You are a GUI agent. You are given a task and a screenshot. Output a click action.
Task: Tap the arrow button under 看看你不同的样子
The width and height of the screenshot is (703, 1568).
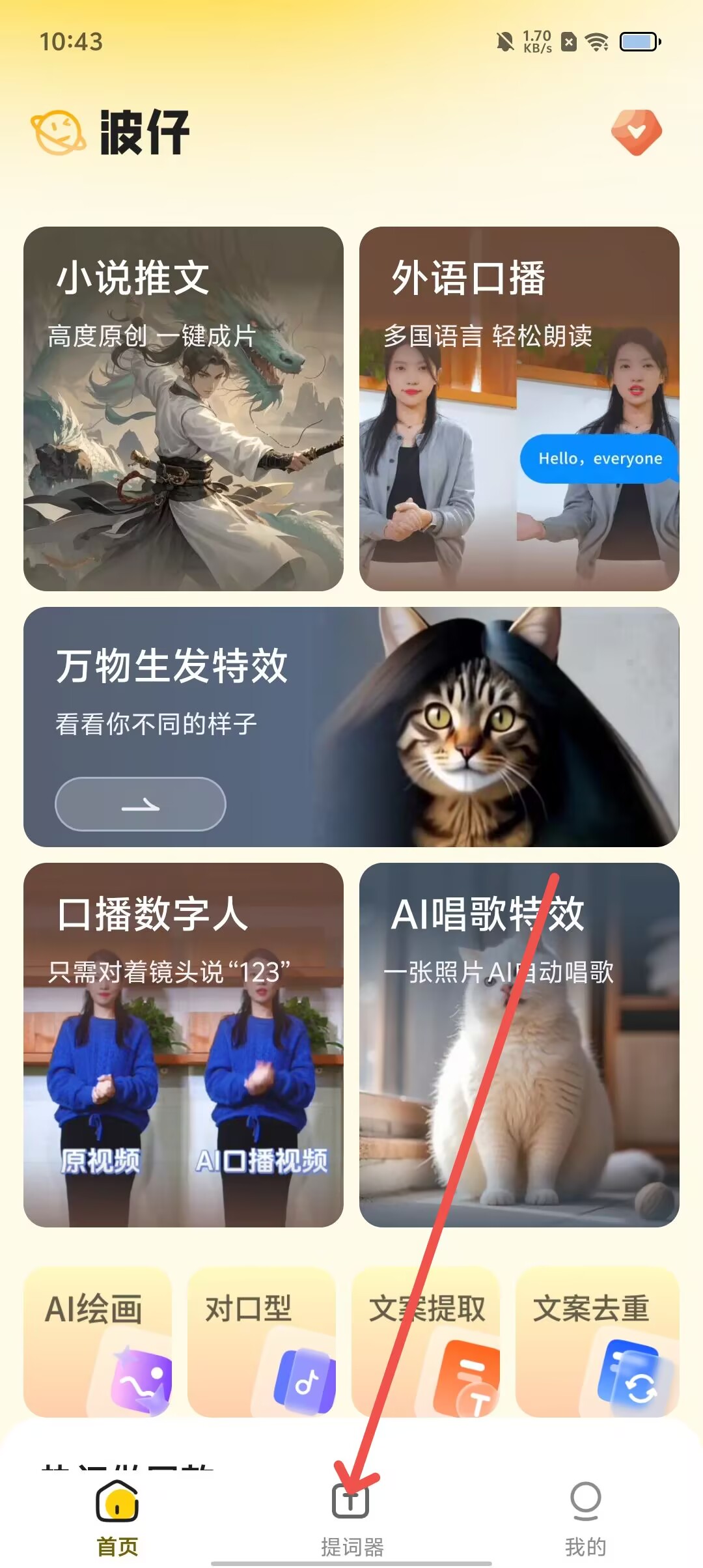tap(140, 804)
